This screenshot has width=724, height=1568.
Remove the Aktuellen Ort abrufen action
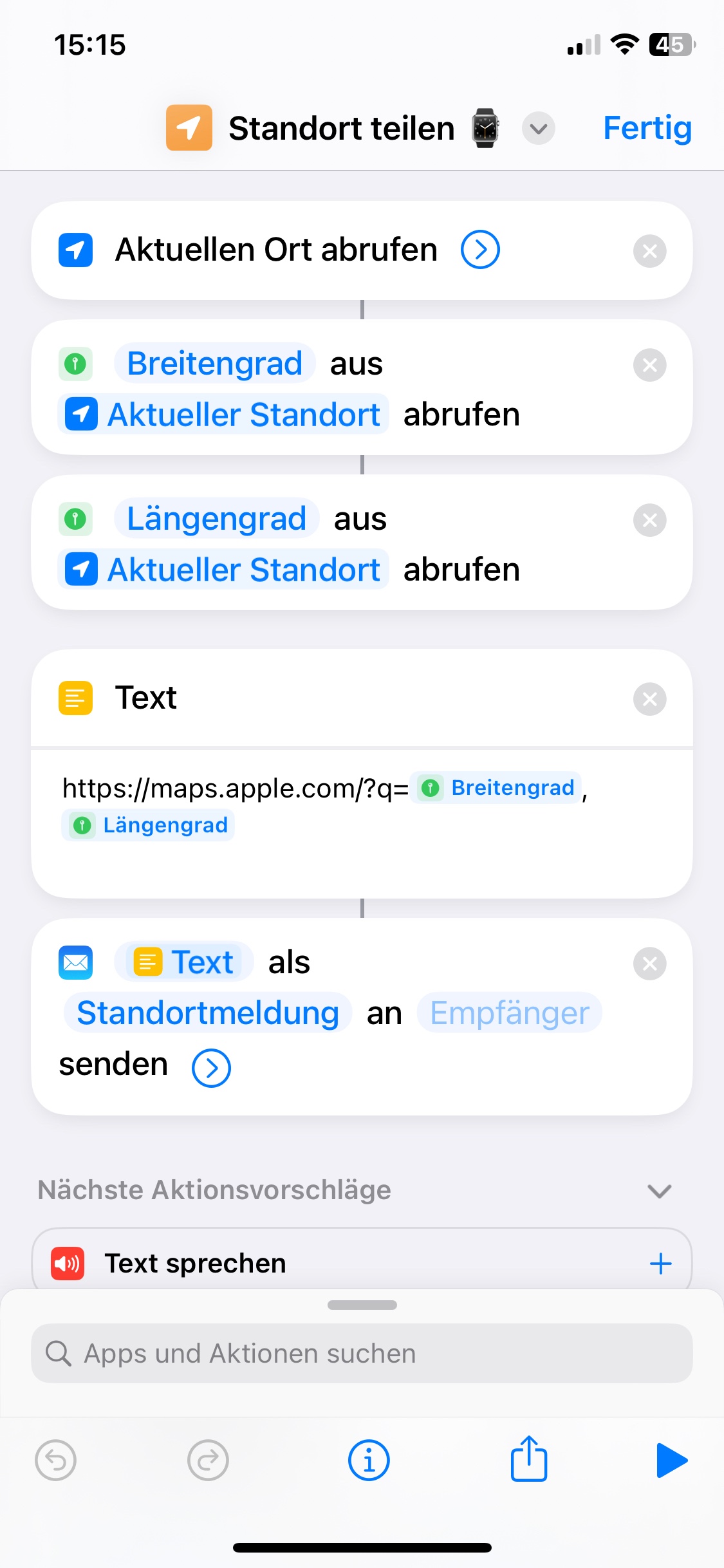(649, 251)
